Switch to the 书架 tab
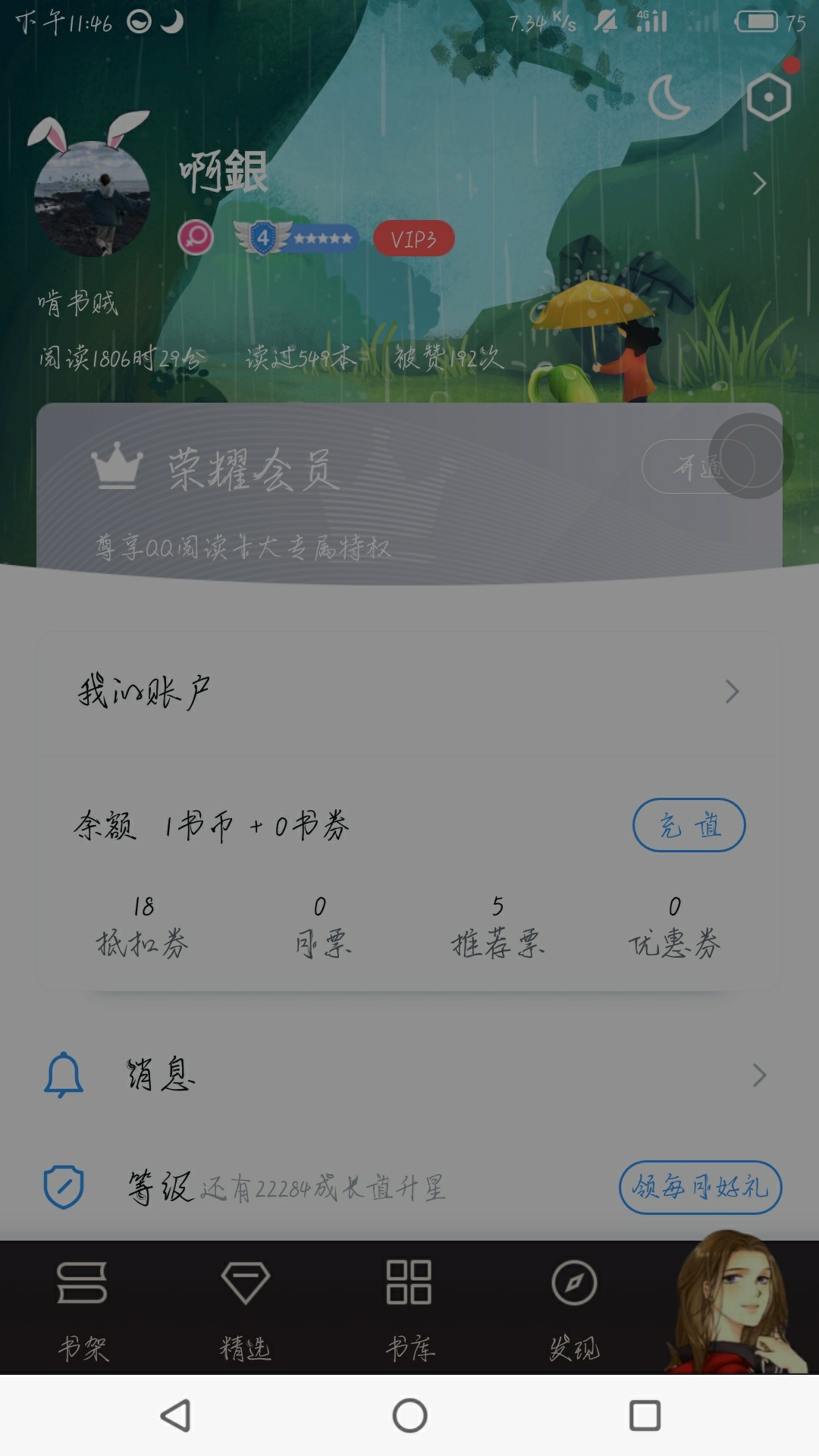819x1456 pixels. (x=83, y=1309)
